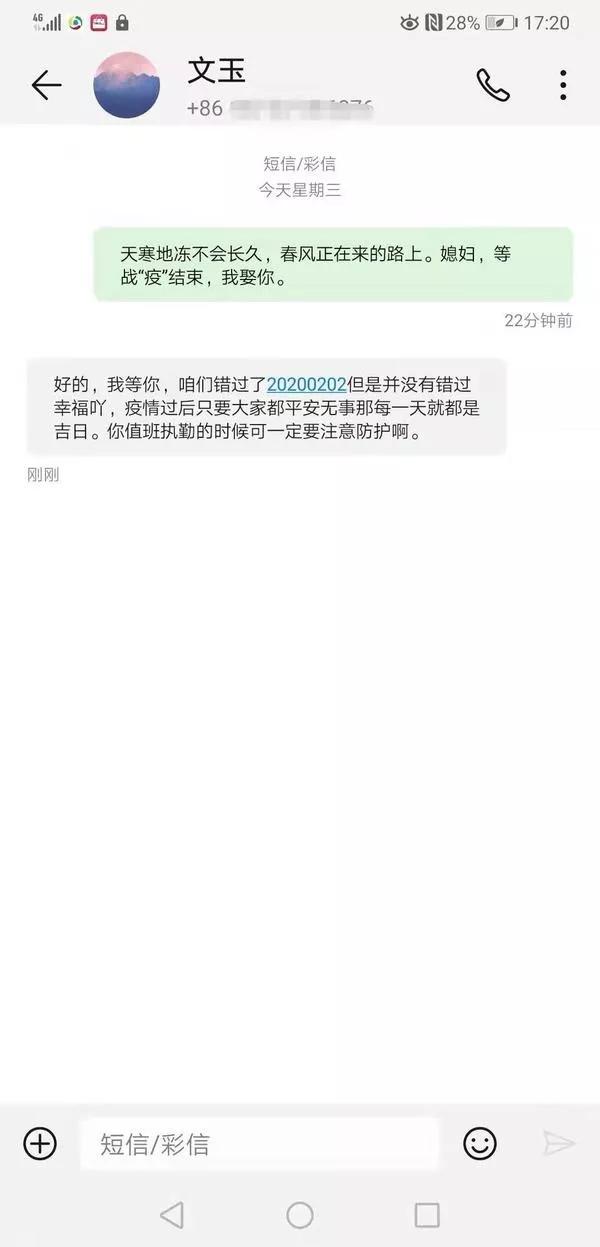The image size is (600, 1247).
Task: Focus the 短信/彩信 message field
Action: pyautogui.click(x=258, y=1144)
